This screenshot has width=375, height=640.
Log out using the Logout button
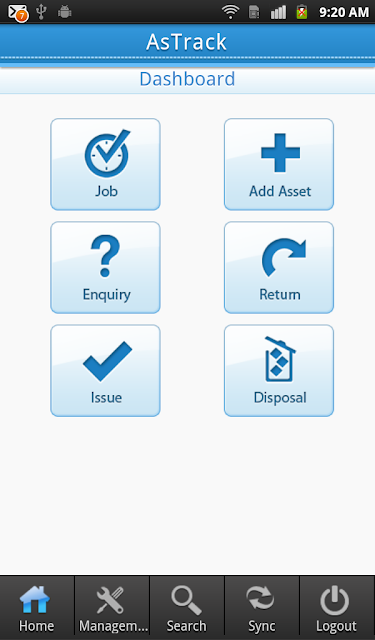tap(337, 608)
